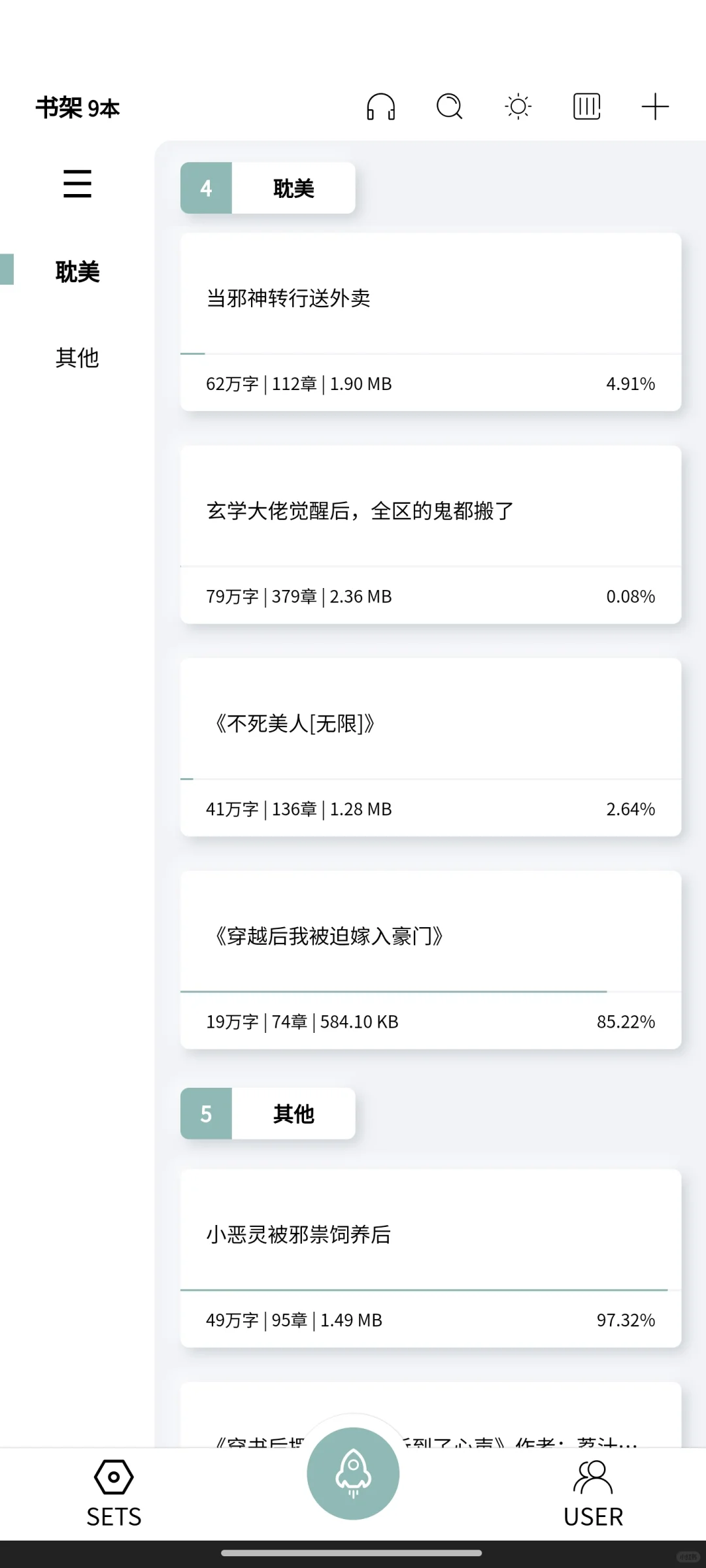Open the book 当邪神转行送外卖
This screenshot has width=706, height=1568.
pyautogui.click(x=431, y=322)
